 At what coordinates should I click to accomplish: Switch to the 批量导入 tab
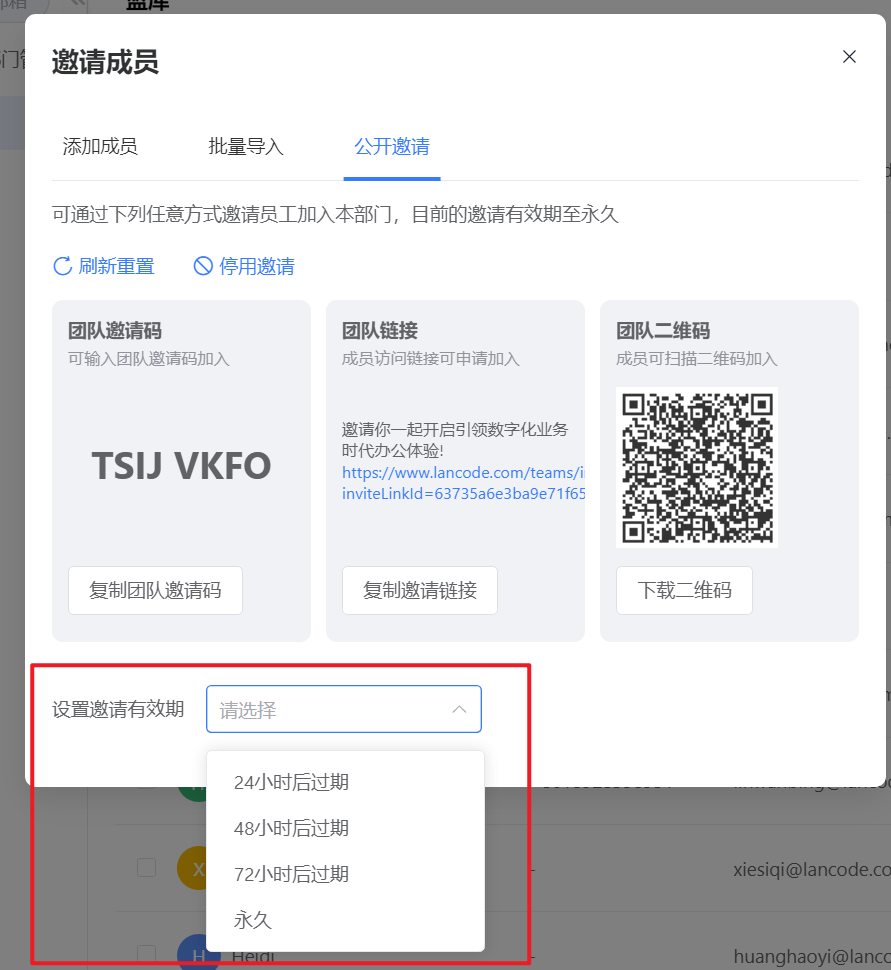[246, 147]
